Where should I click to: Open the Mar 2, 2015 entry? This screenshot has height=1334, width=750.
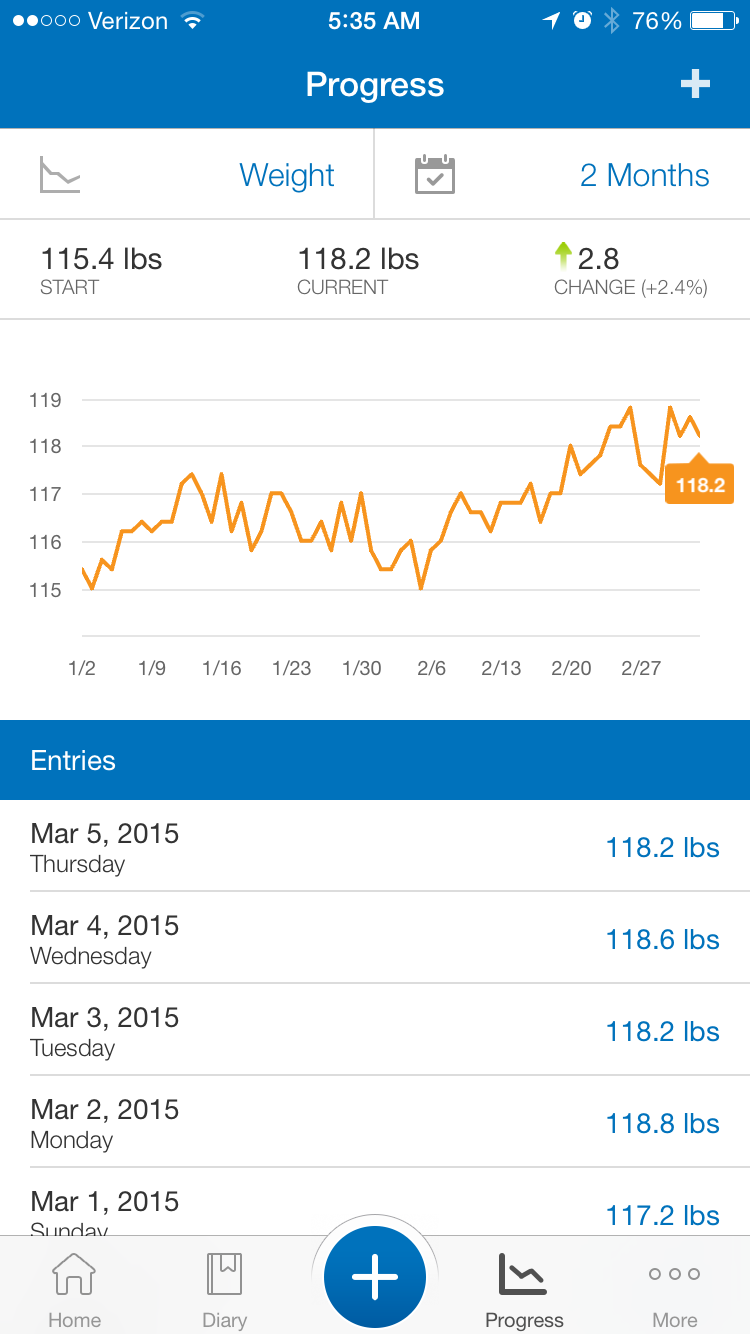click(375, 1122)
